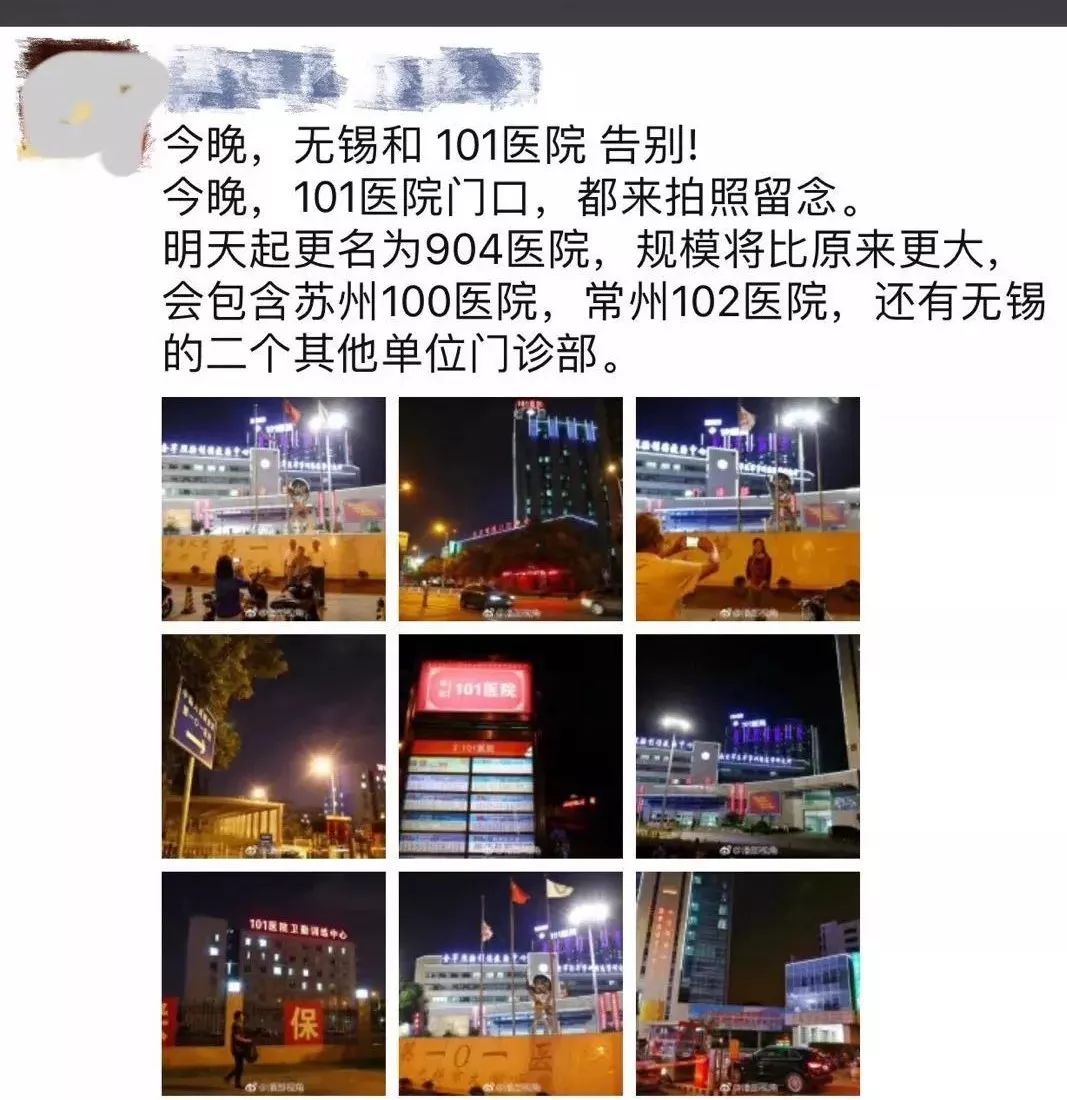Viewport: 1067px width, 1100px height.
Task: Open photo with black car near high-rise
Action: point(747,983)
